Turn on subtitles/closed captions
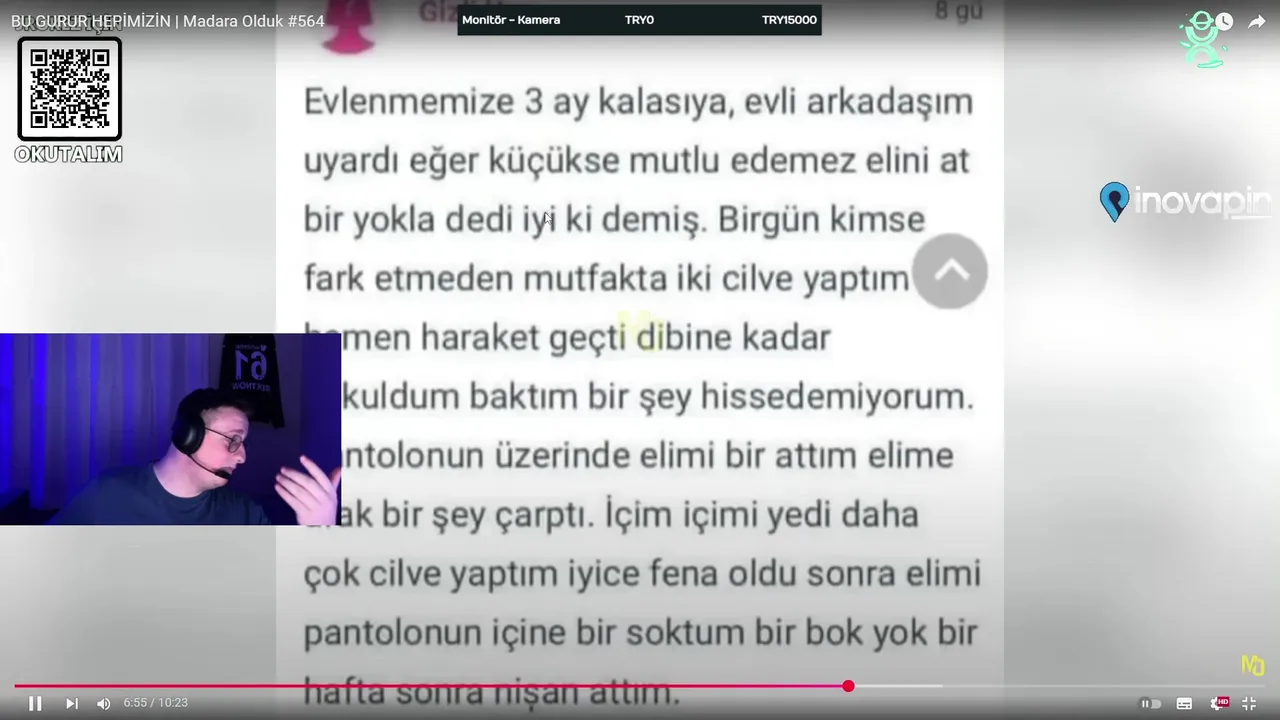The height and width of the screenshot is (720, 1280). point(1184,703)
